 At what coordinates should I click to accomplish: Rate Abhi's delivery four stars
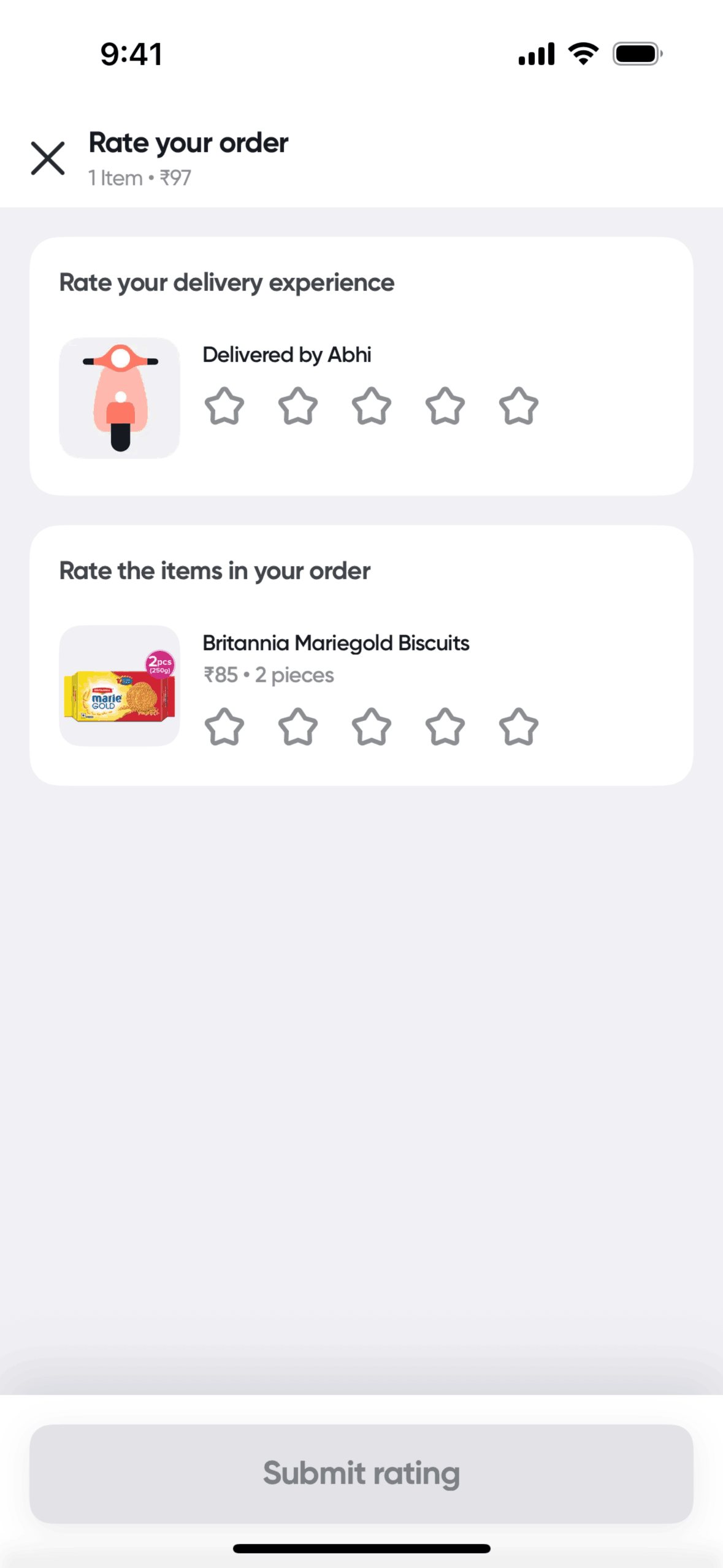click(x=445, y=406)
